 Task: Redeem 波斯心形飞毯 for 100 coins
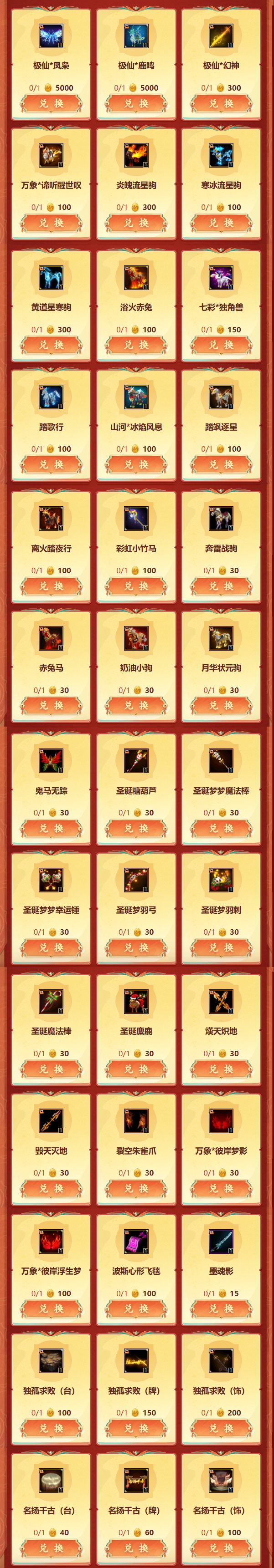(x=136, y=1308)
